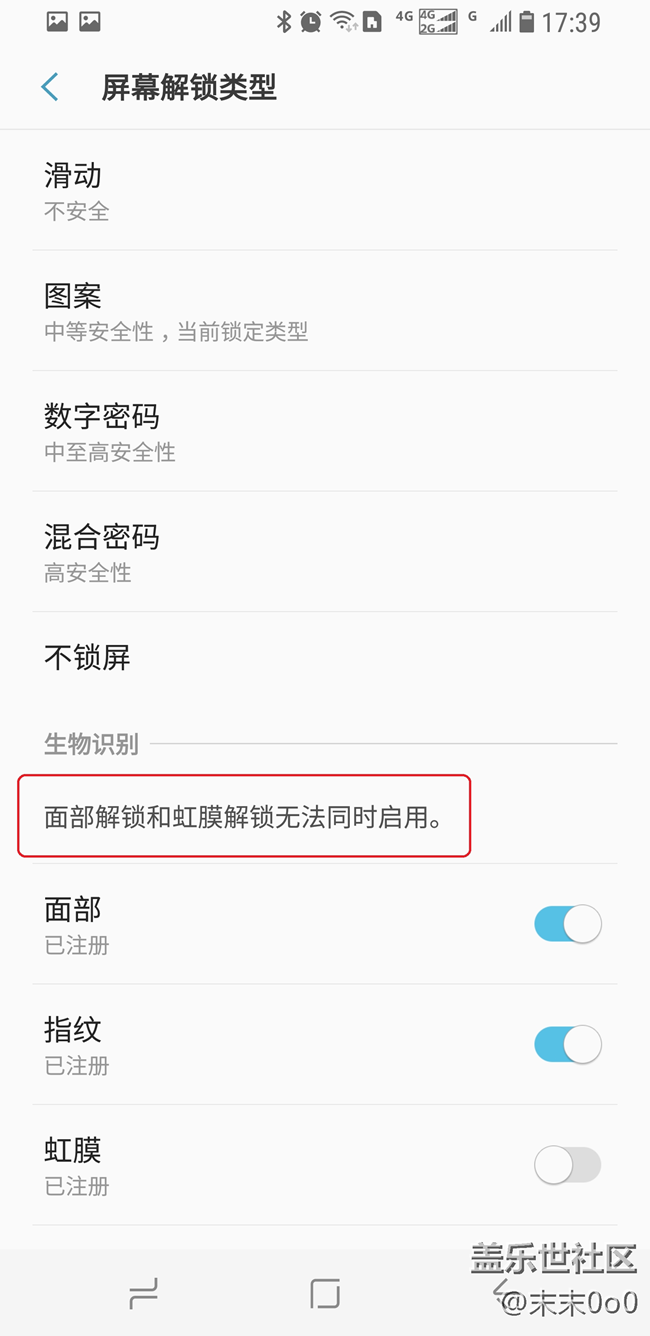Select 不锁屏 option

tap(324, 658)
